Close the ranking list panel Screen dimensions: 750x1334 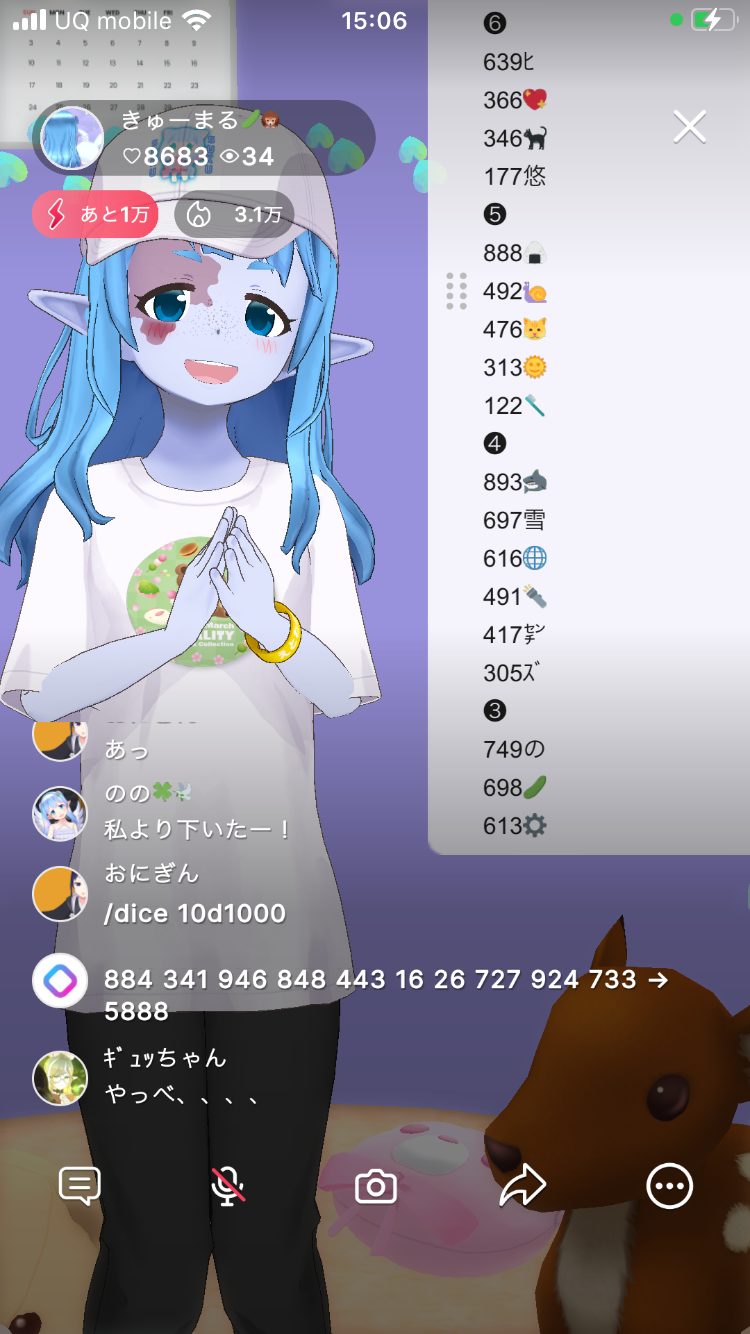point(690,127)
